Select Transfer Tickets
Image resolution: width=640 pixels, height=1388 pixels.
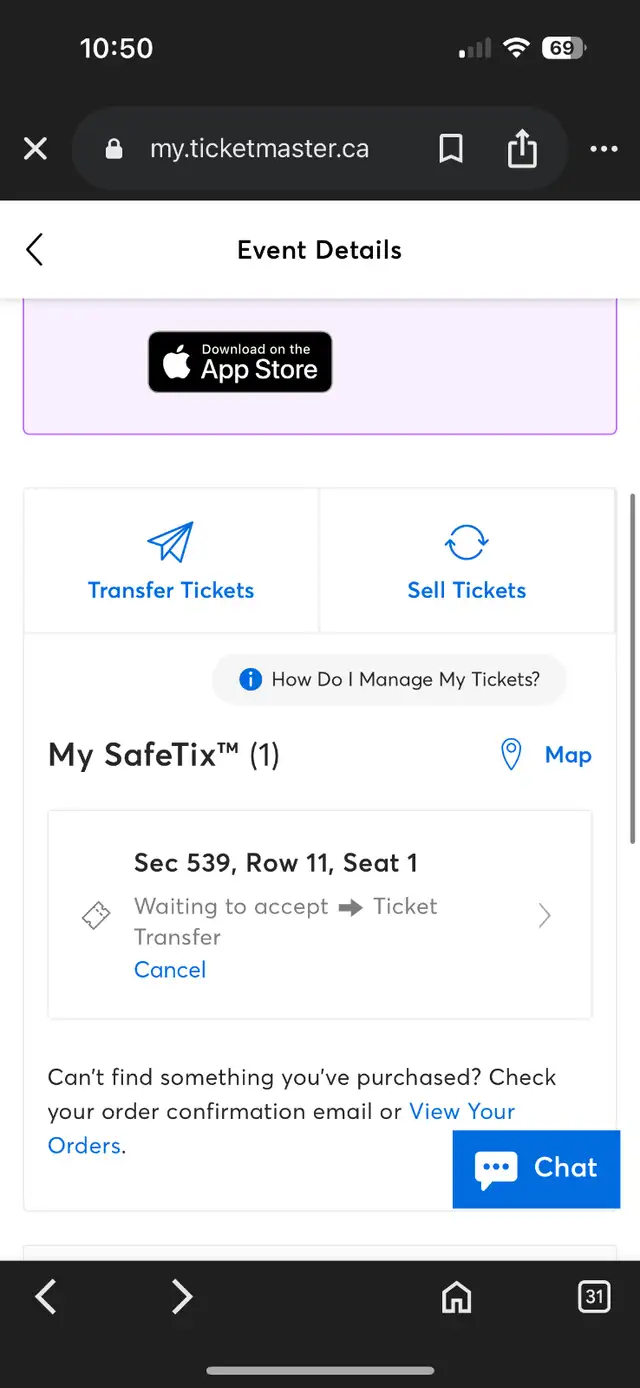(x=171, y=561)
